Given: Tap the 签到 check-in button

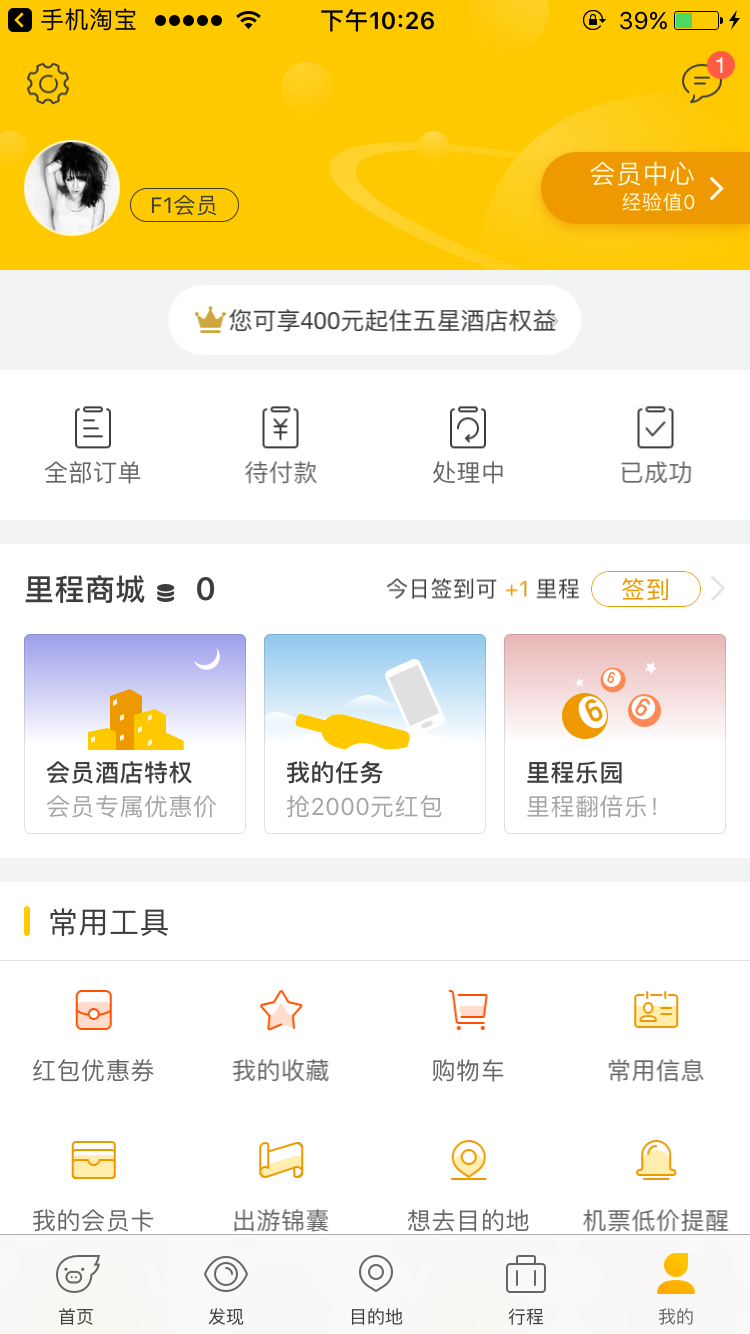Looking at the screenshot, I should pyautogui.click(x=645, y=590).
